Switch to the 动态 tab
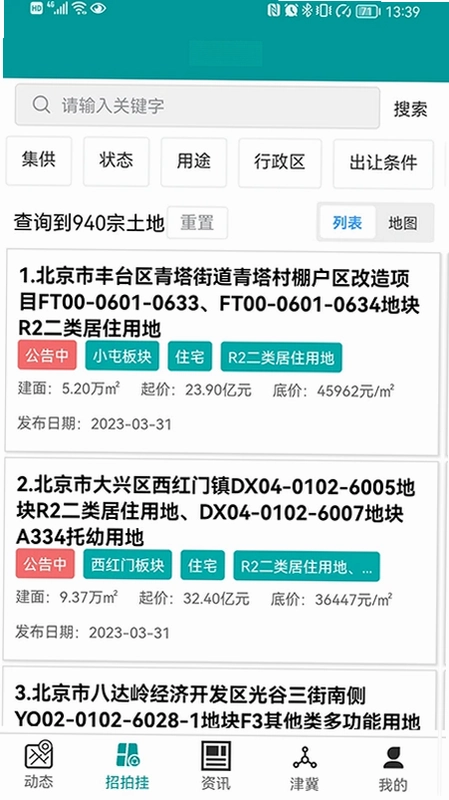The image size is (449, 800). [x=39, y=766]
